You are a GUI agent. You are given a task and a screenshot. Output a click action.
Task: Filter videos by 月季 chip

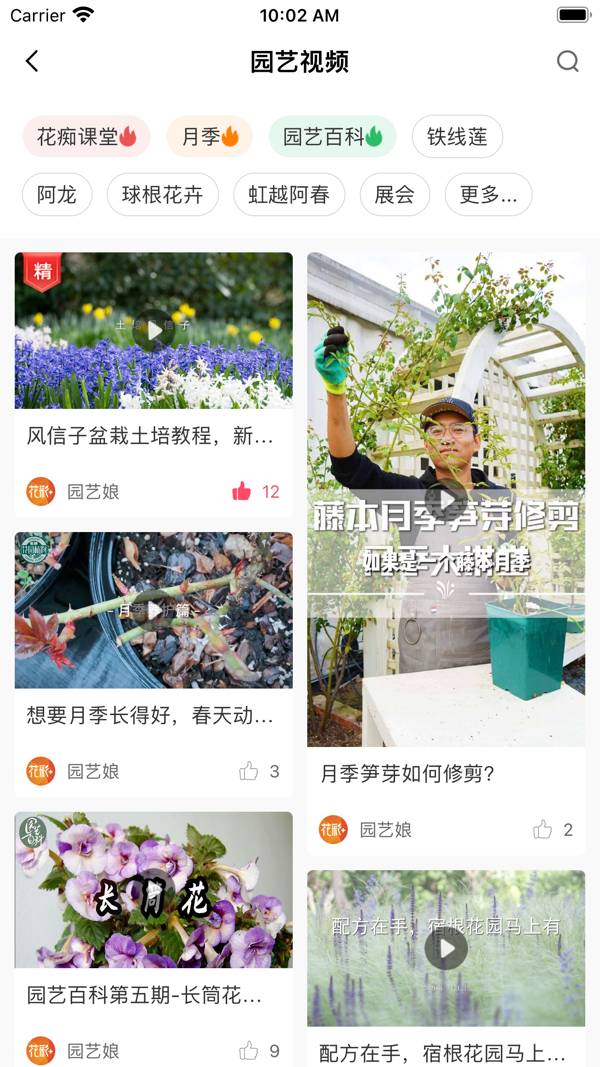coord(209,137)
